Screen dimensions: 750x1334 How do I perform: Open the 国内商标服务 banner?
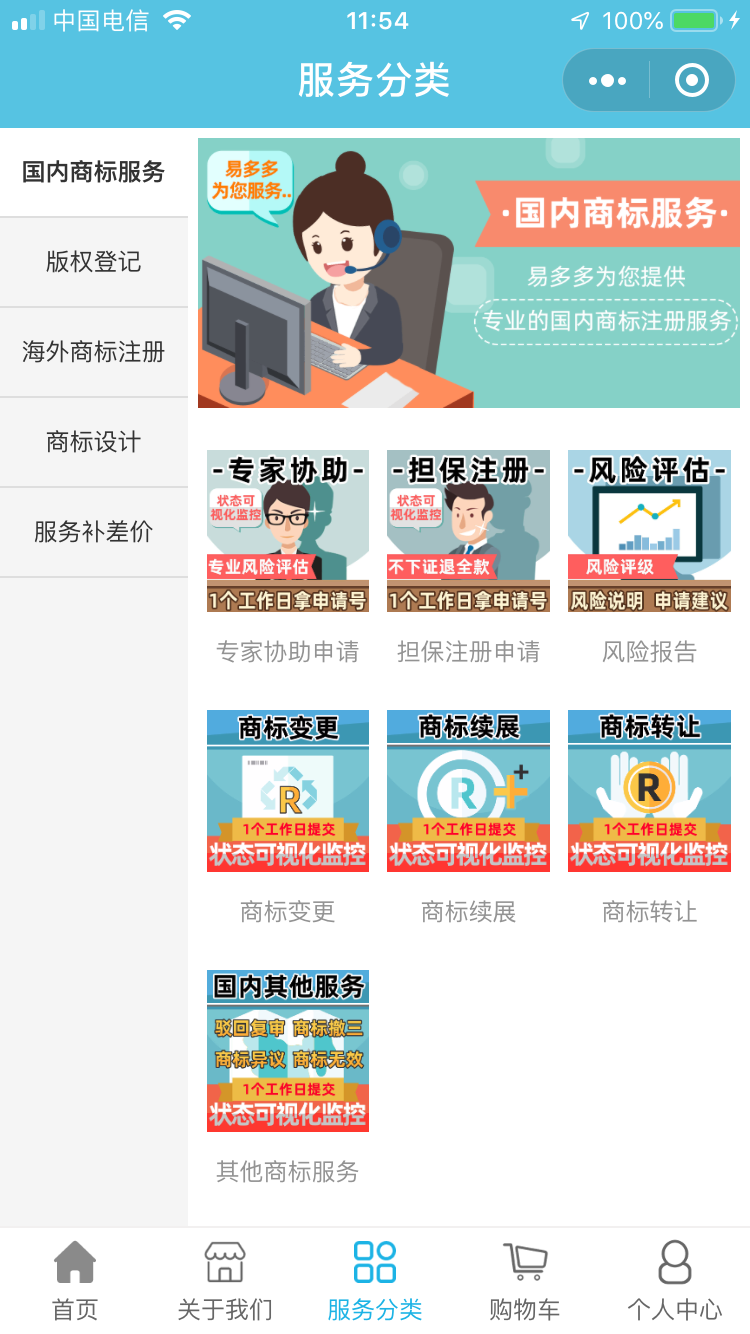pos(469,273)
